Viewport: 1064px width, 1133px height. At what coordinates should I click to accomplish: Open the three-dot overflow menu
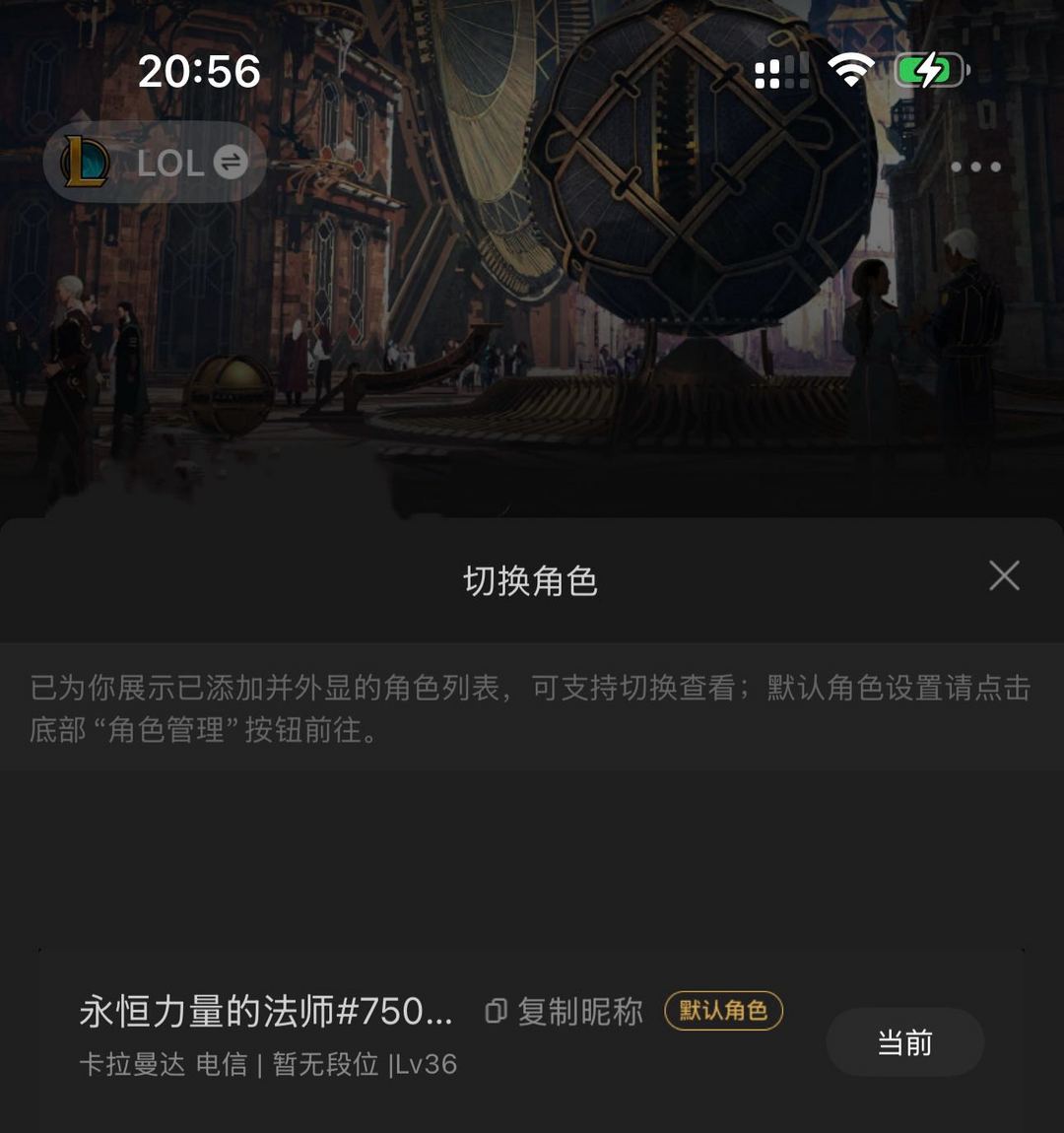(975, 167)
